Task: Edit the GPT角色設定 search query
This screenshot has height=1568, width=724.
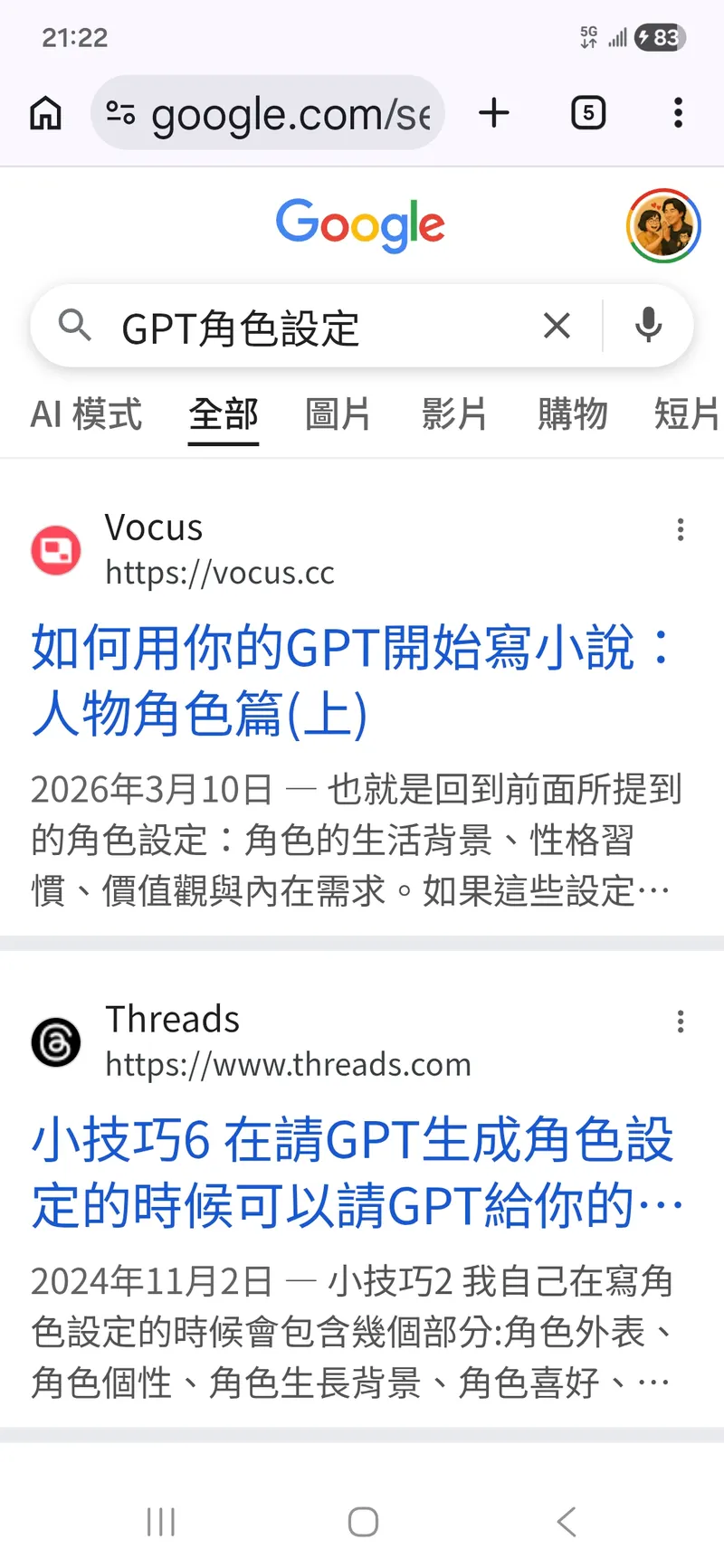Action: point(299,327)
